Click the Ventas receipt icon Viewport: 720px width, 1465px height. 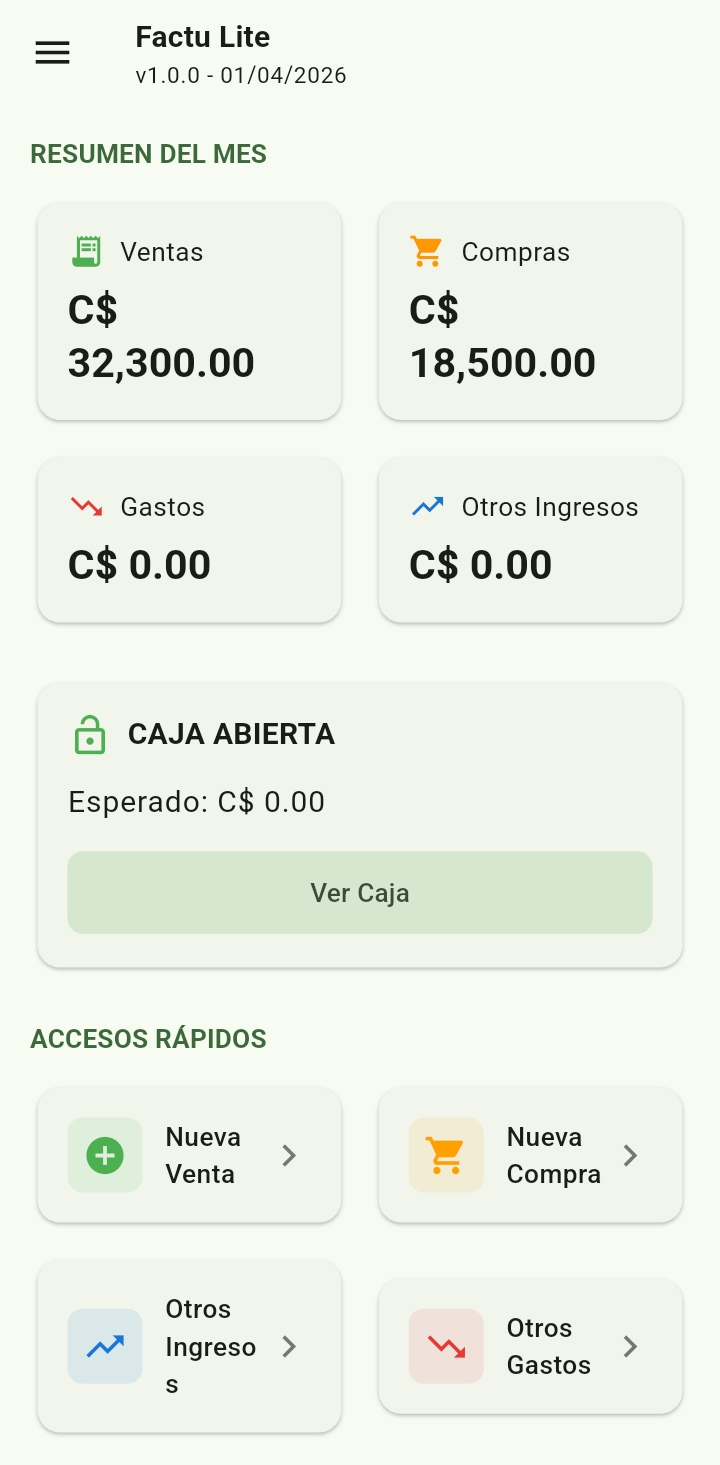coord(89,251)
